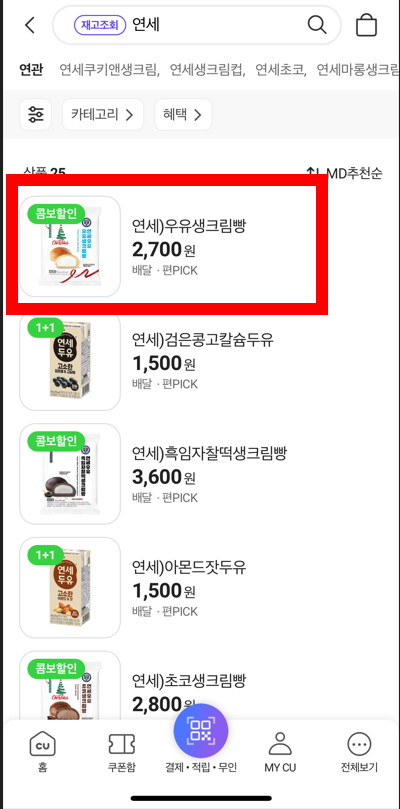This screenshot has height=809, width=400.
Task: Go back using the top-left arrow
Action: [30, 25]
